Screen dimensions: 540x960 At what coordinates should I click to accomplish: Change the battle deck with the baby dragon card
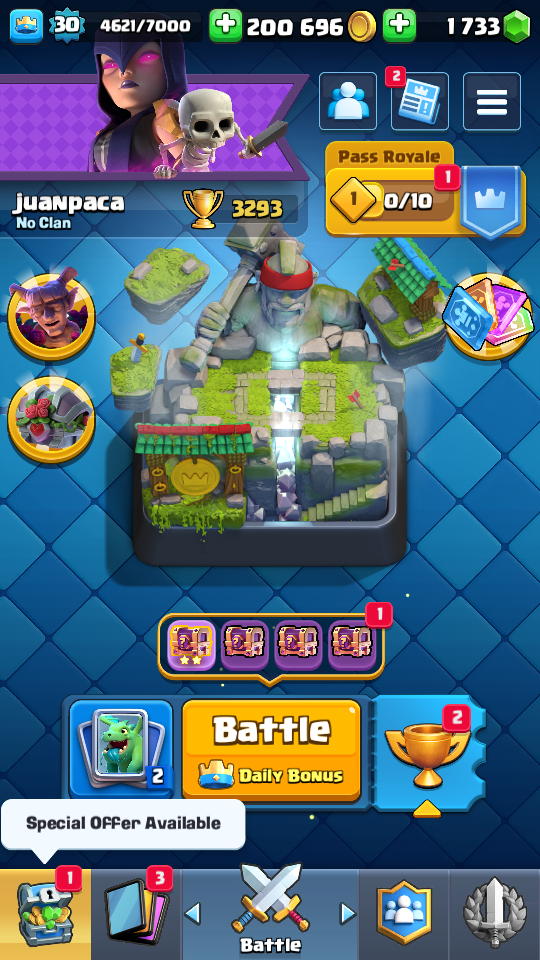121,748
